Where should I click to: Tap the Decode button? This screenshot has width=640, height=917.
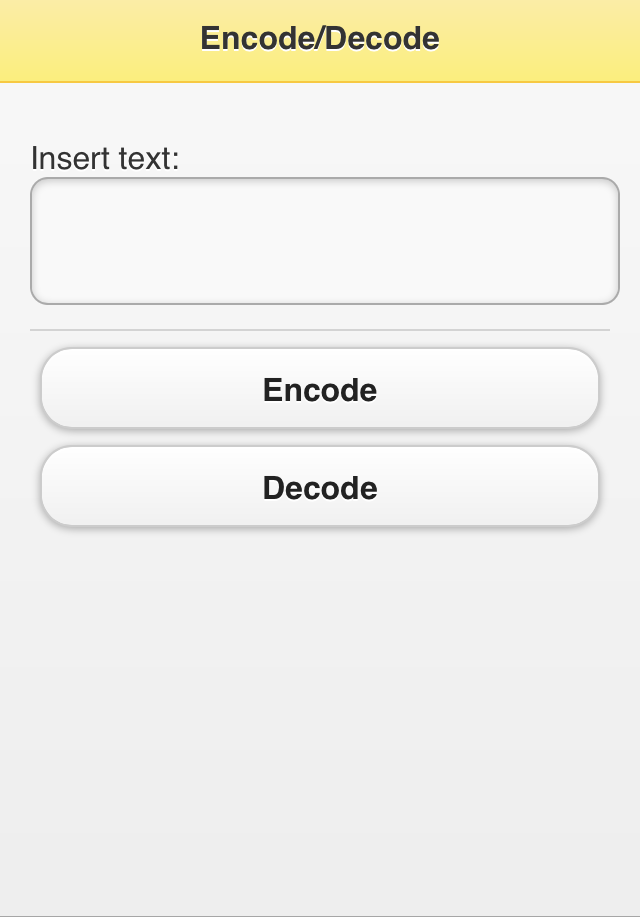coord(320,487)
